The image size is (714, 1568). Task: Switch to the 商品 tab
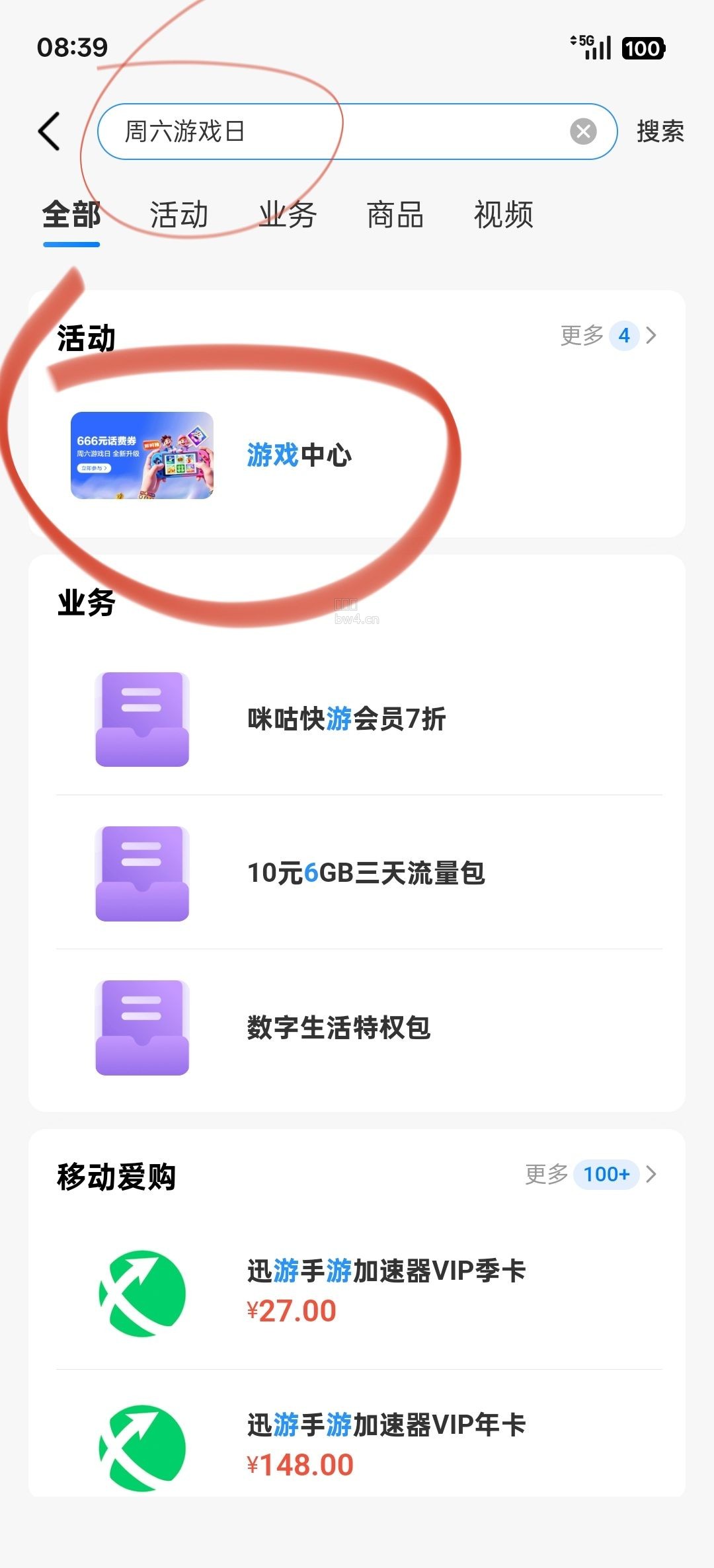point(395,215)
